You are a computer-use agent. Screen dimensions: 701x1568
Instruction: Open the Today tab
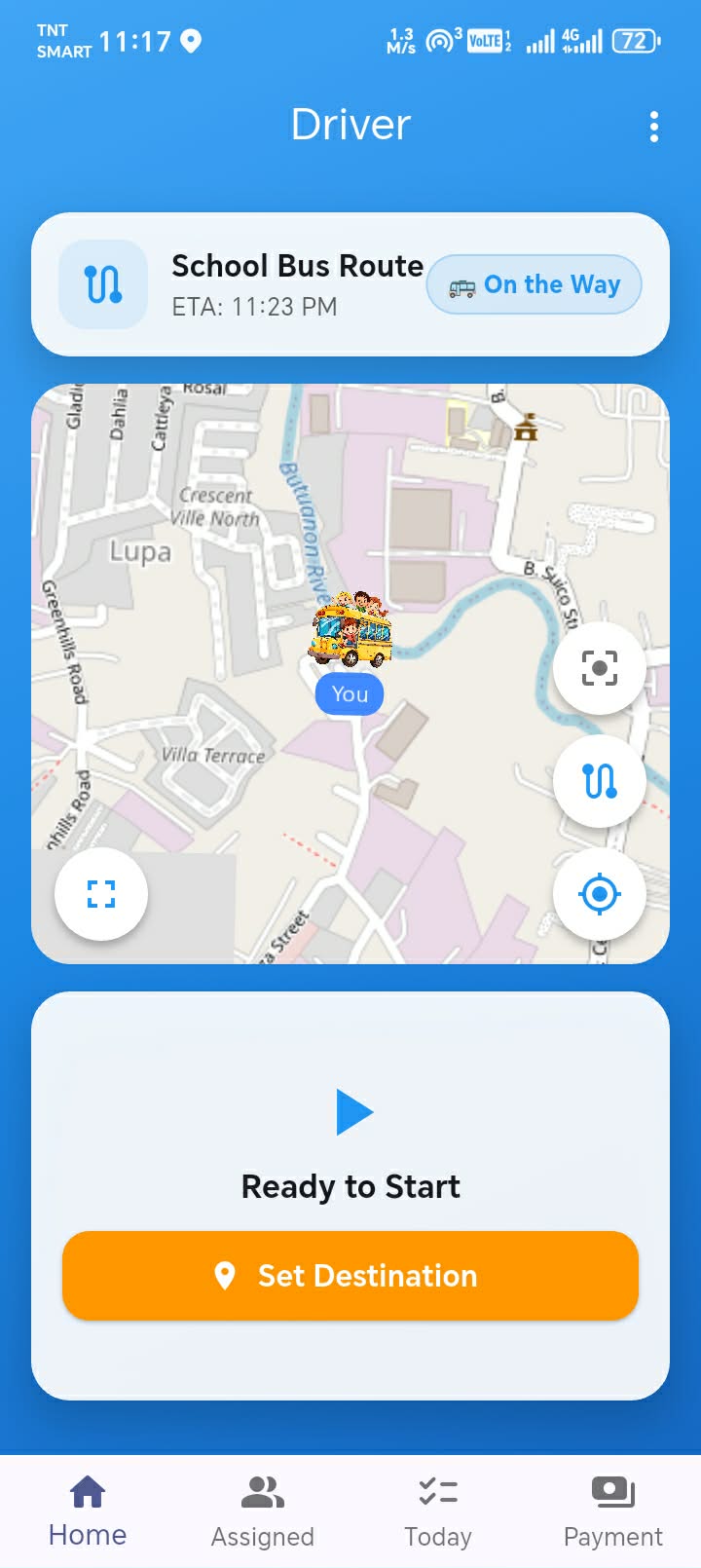click(436, 1510)
